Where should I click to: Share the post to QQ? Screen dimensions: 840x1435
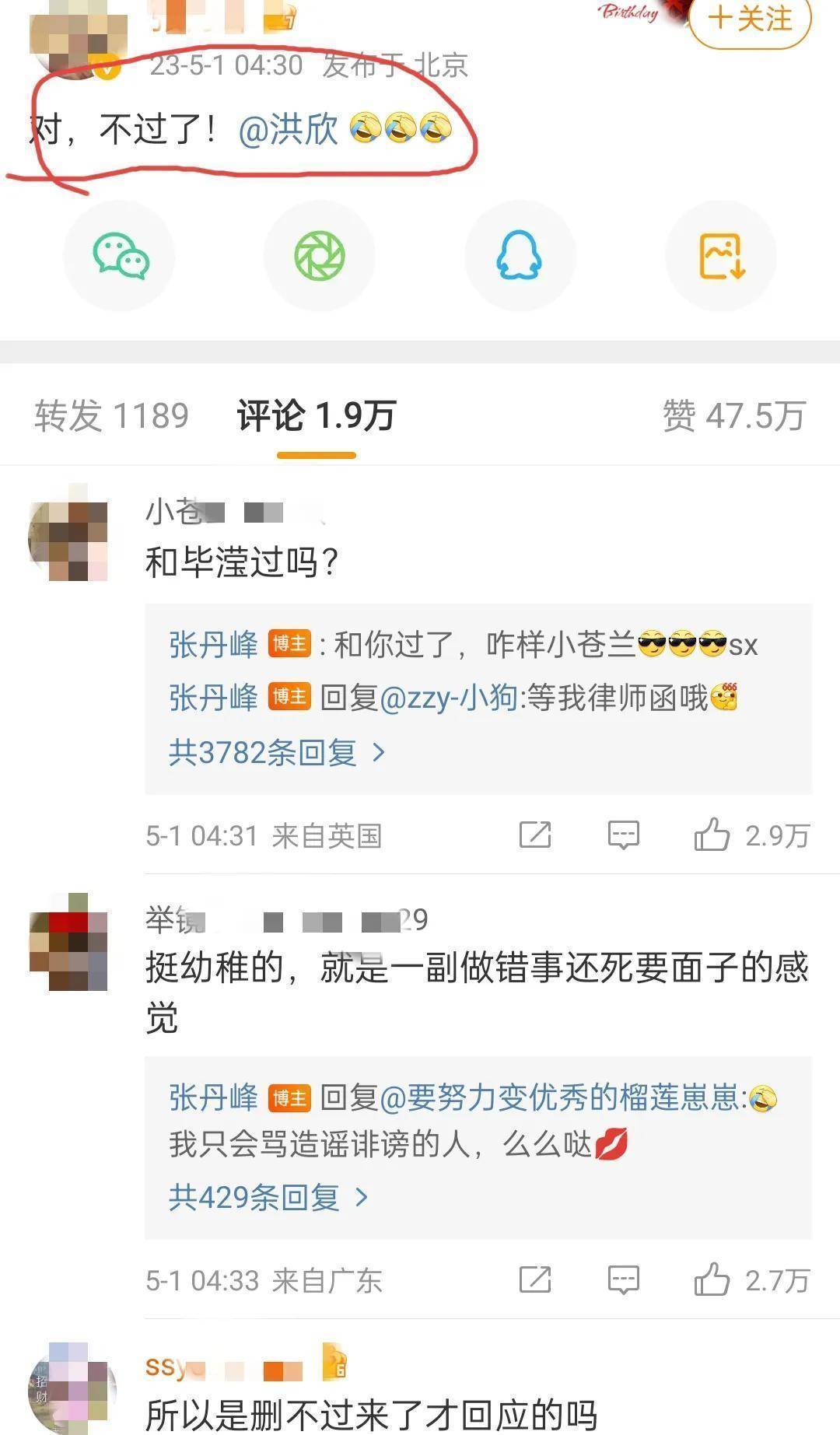pos(519,256)
